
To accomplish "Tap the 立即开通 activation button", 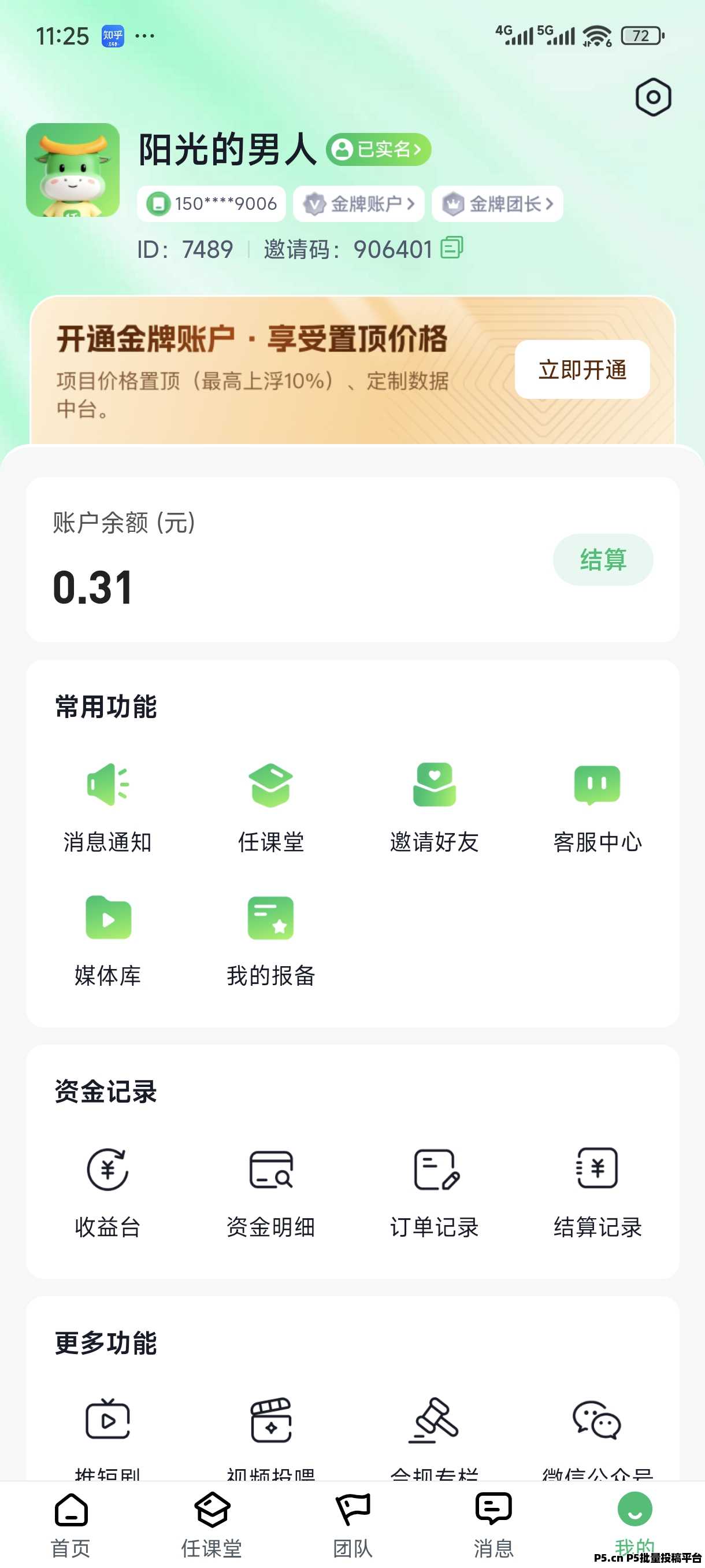I will 582,370.
